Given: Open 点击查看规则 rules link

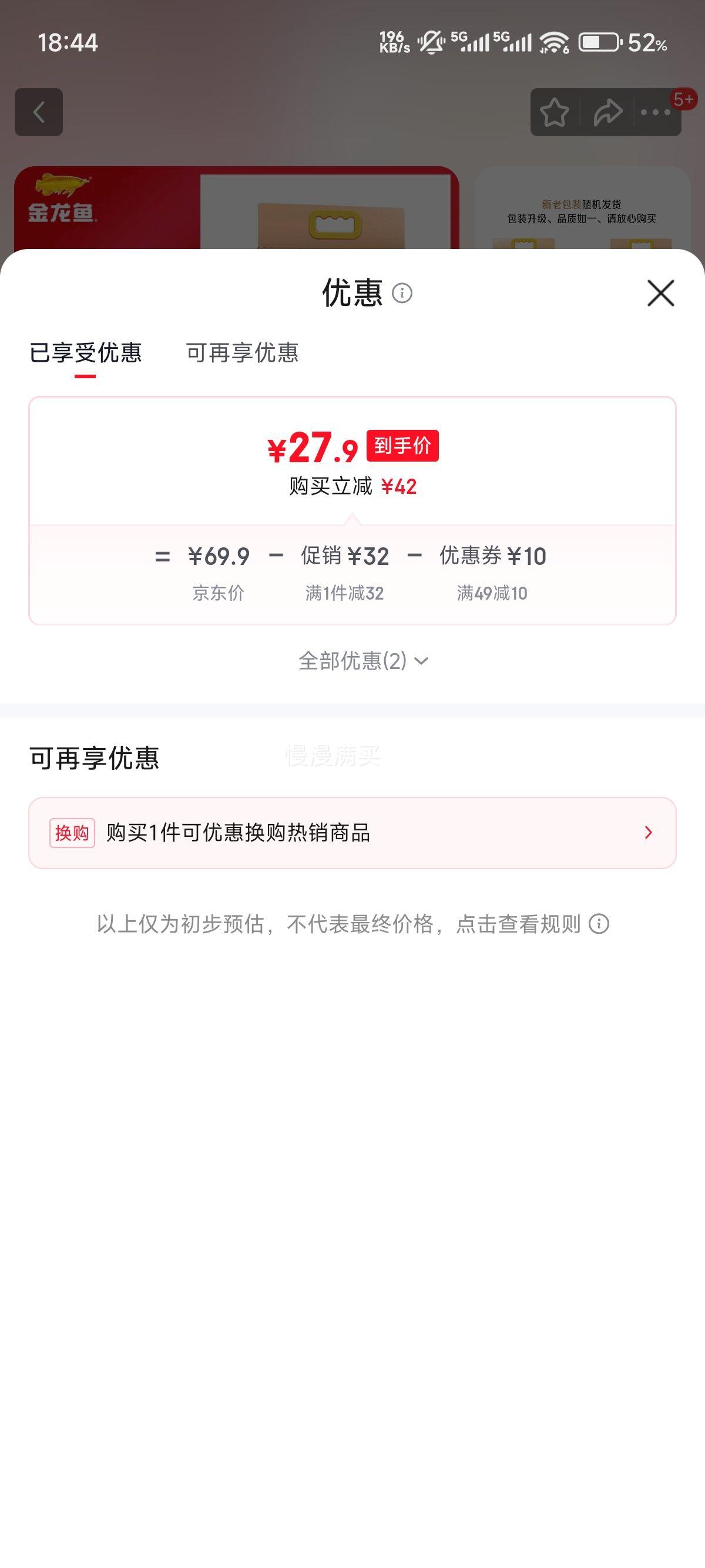Looking at the screenshot, I should [x=516, y=923].
